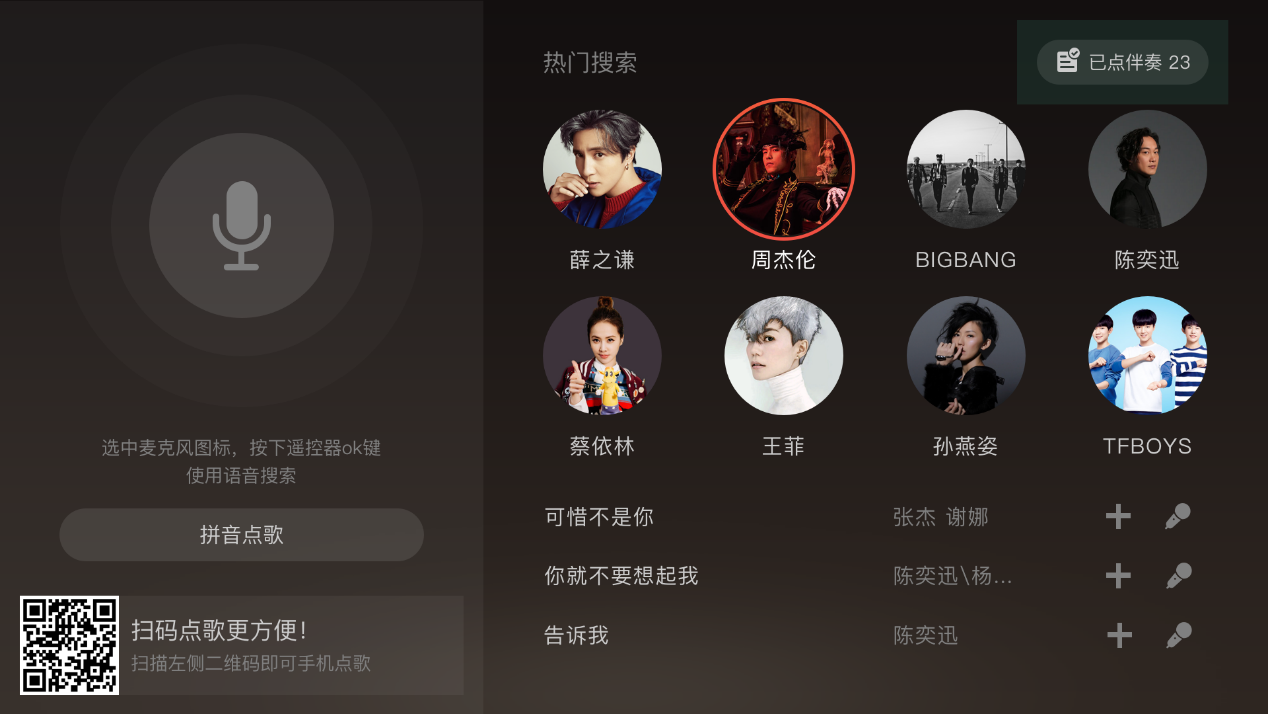Open 王菲's songs
The height and width of the screenshot is (714, 1268).
click(x=783, y=356)
